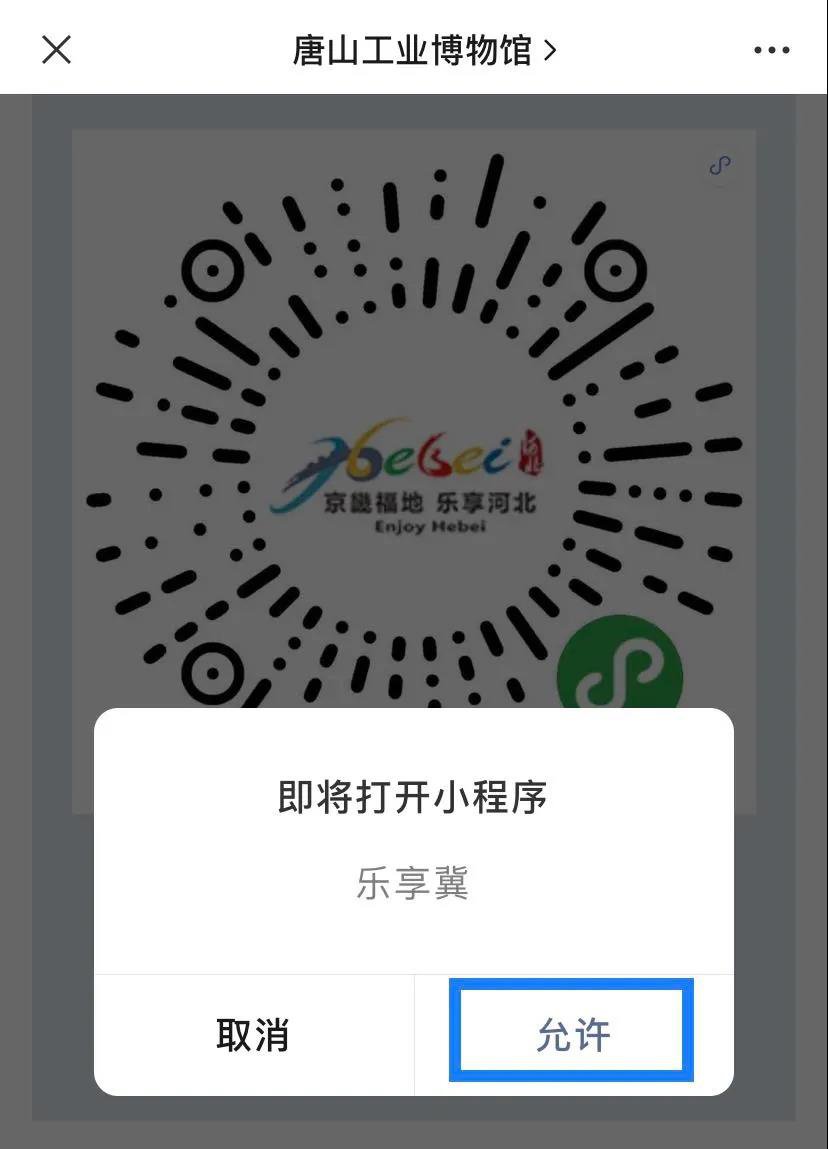Open the three-dot overflow menu
This screenshot has width=828, height=1149.
(x=771, y=49)
